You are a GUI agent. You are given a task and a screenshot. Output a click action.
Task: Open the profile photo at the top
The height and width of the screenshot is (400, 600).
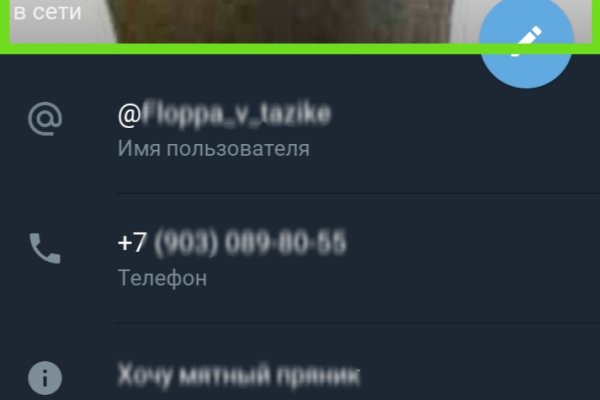(x=250, y=22)
